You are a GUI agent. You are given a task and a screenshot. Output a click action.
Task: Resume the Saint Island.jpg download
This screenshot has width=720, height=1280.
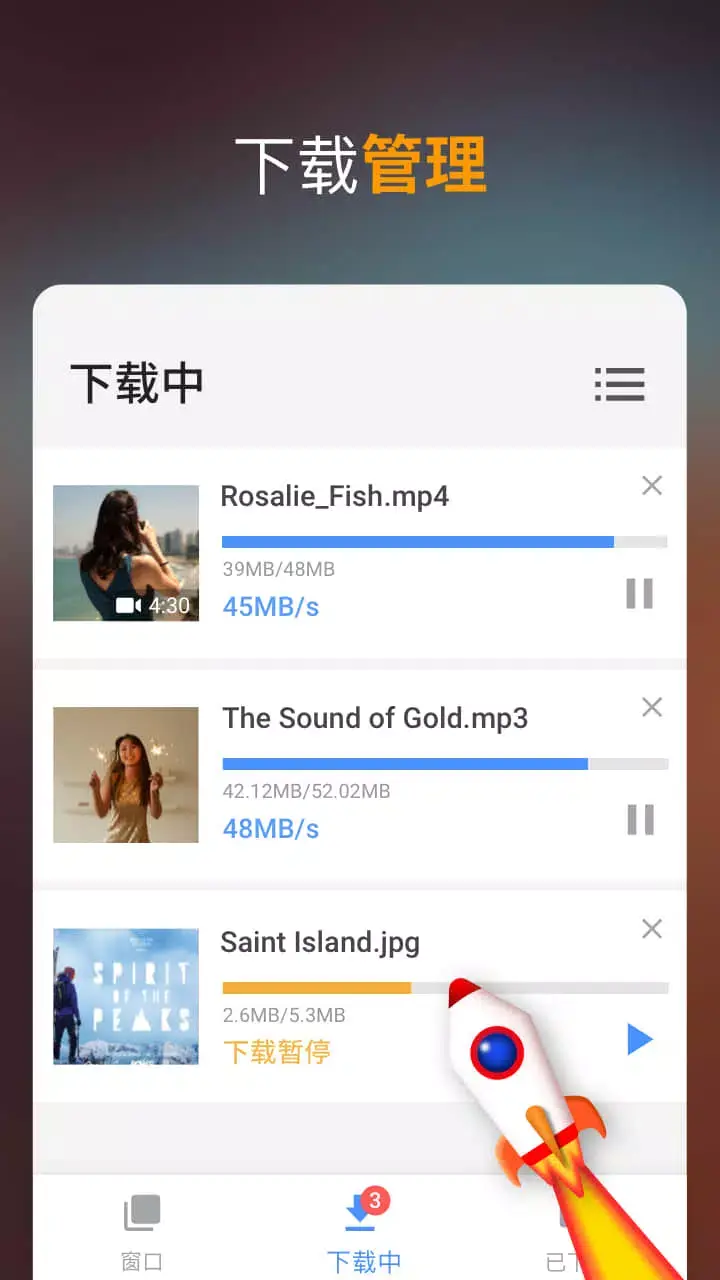(639, 1038)
